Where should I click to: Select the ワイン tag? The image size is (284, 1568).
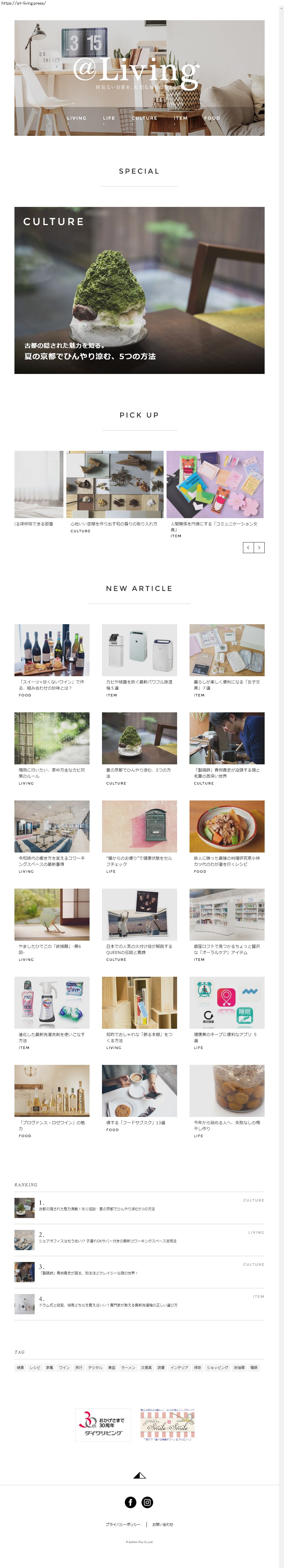(x=64, y=1367)
